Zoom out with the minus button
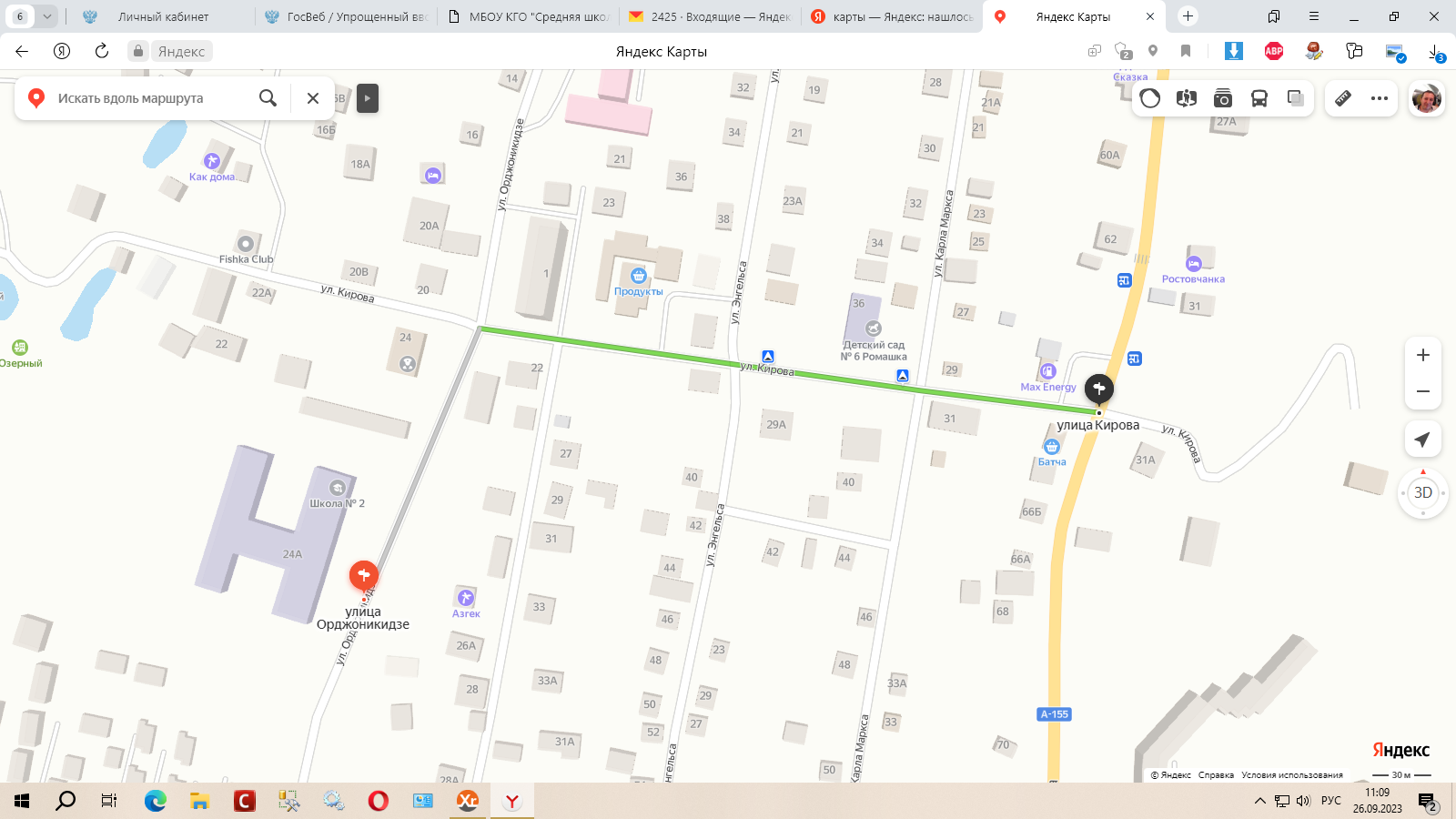Viewport: 1456px width, 819px height. (1423, 391)
